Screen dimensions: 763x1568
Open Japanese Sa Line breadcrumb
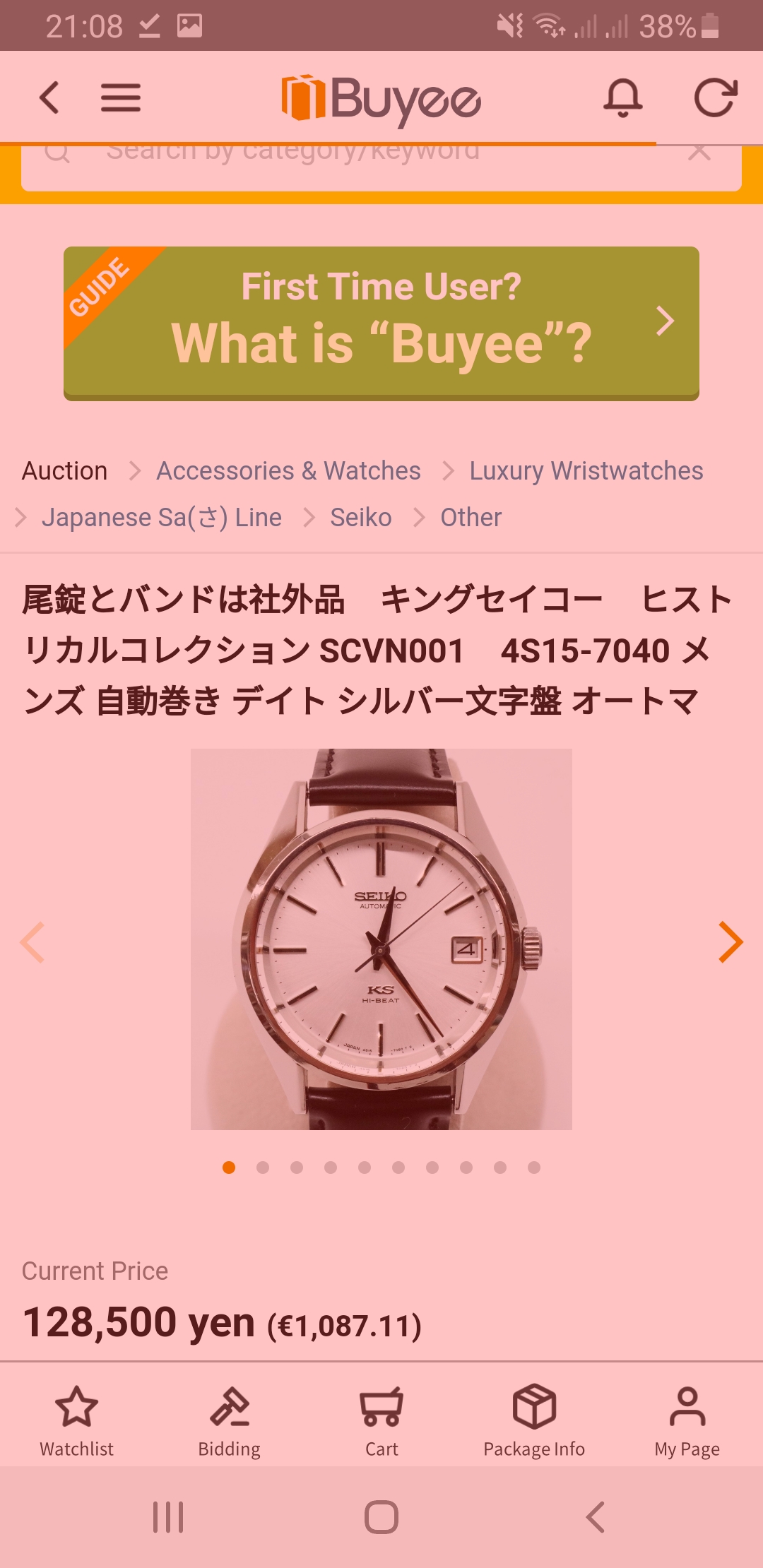(162, 518)
